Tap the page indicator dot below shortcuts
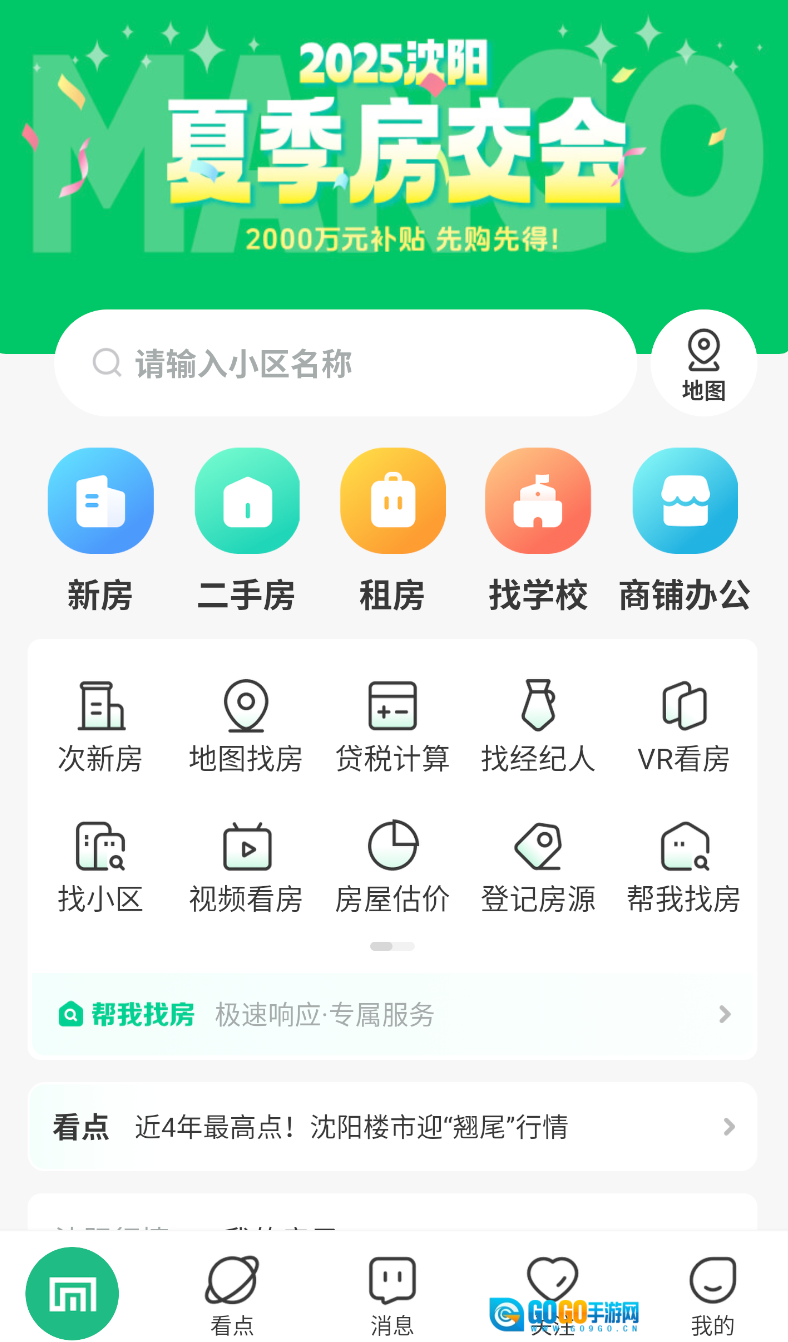 (x=392, y=946)
